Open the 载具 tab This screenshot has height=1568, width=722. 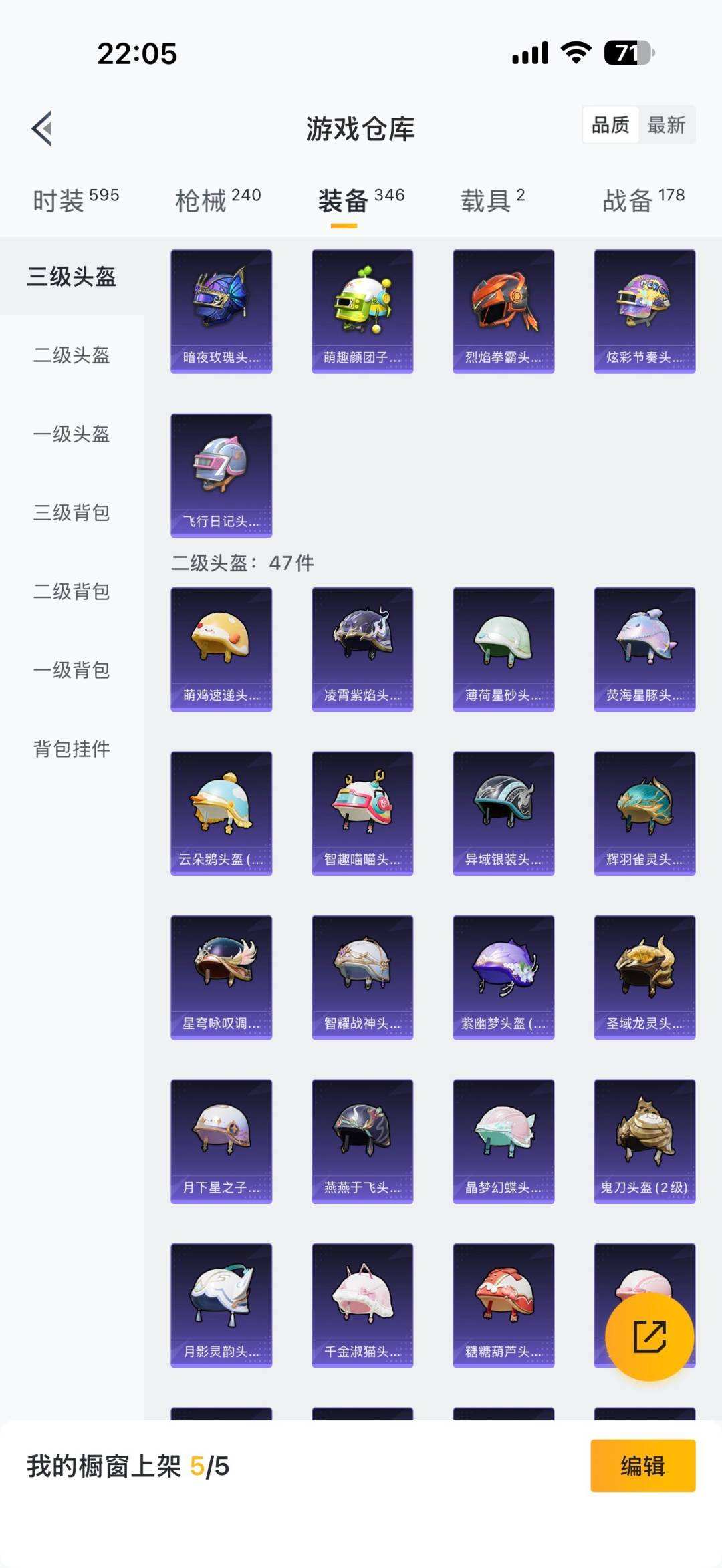pyautogui.click(x=493, y=200)
